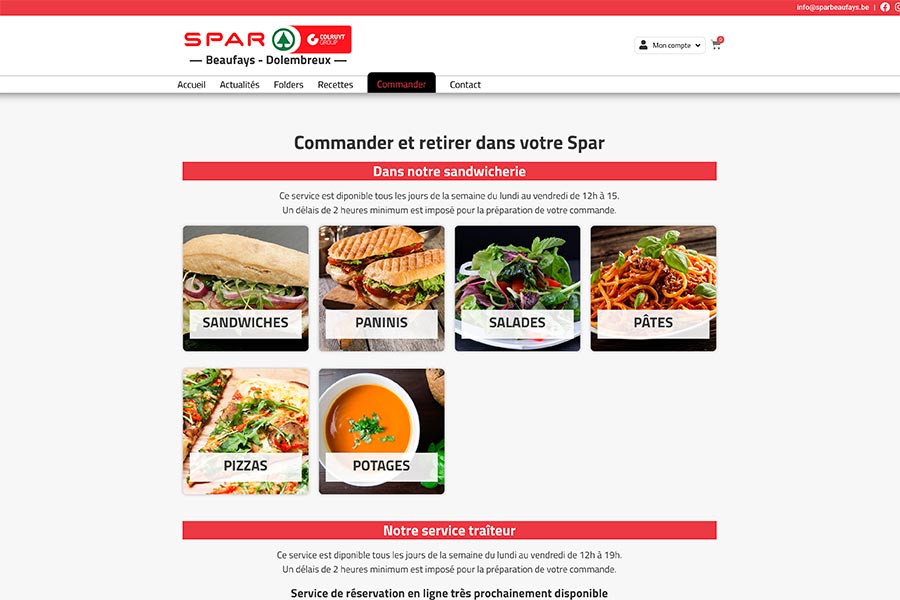
Task: Open the Contact page
Action: [465, 85]
